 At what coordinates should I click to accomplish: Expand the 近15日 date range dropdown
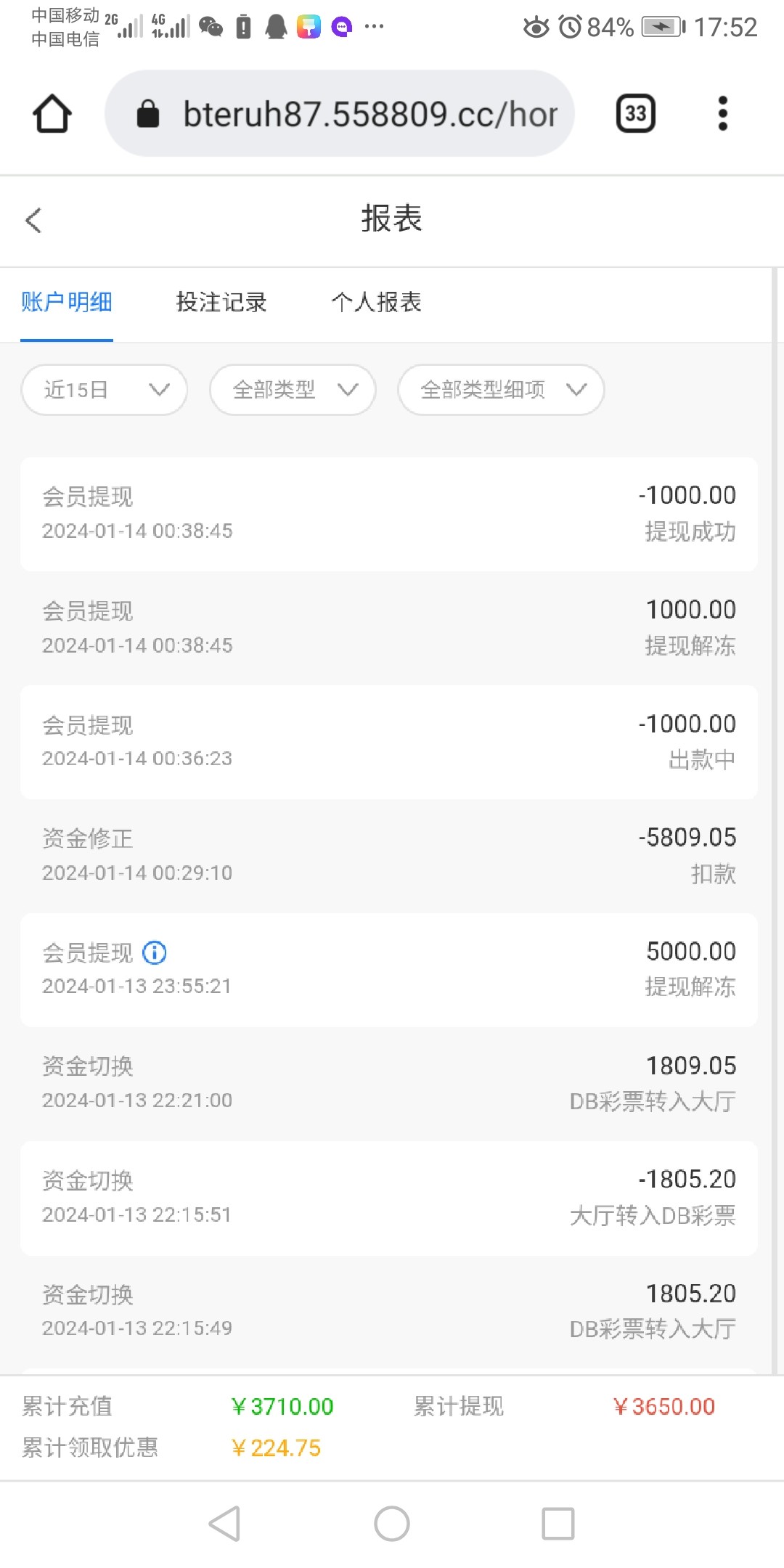[x=105, y=390]
